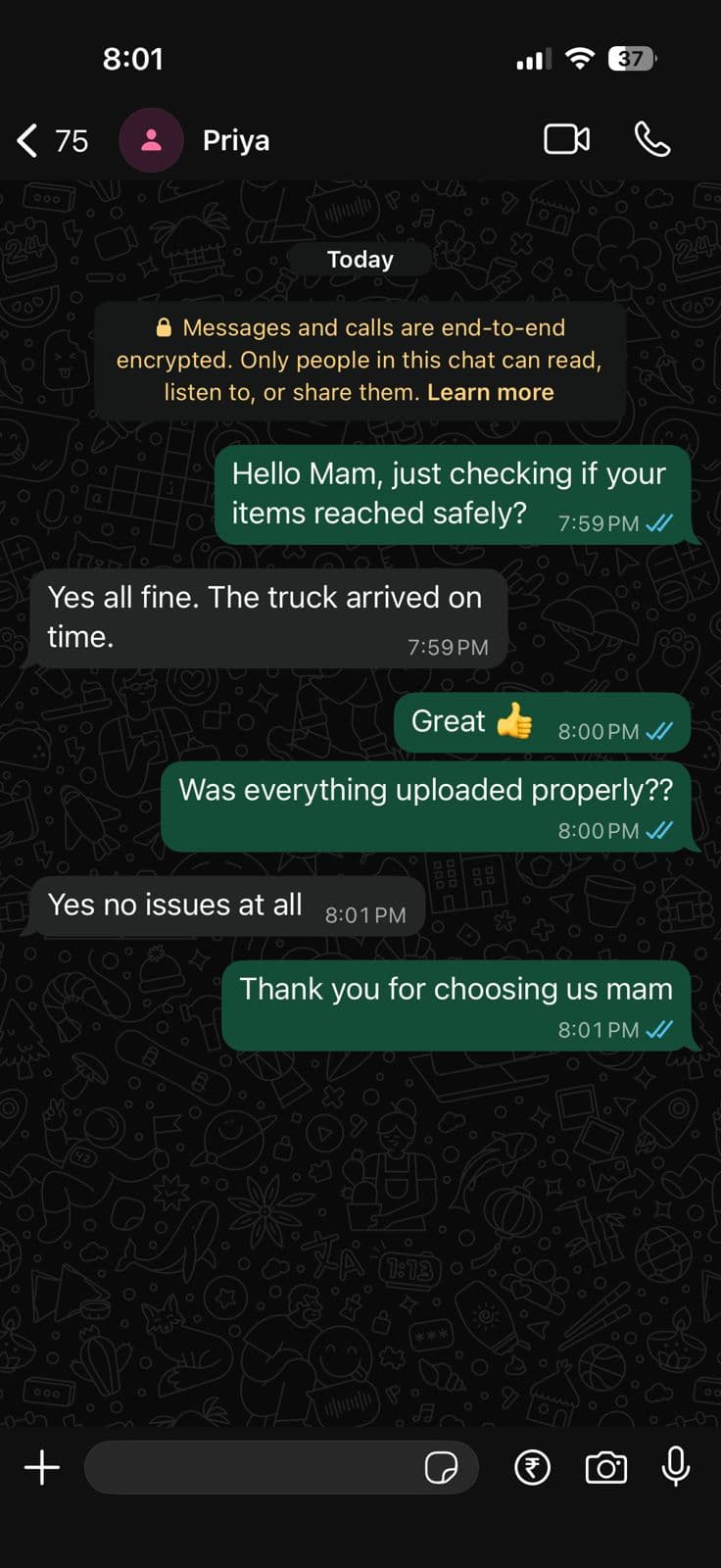The width and height of the screenshot is (721, 1568).
Task: Open chat options by tapping Priya's name
Action: click(x=235, y=139)
